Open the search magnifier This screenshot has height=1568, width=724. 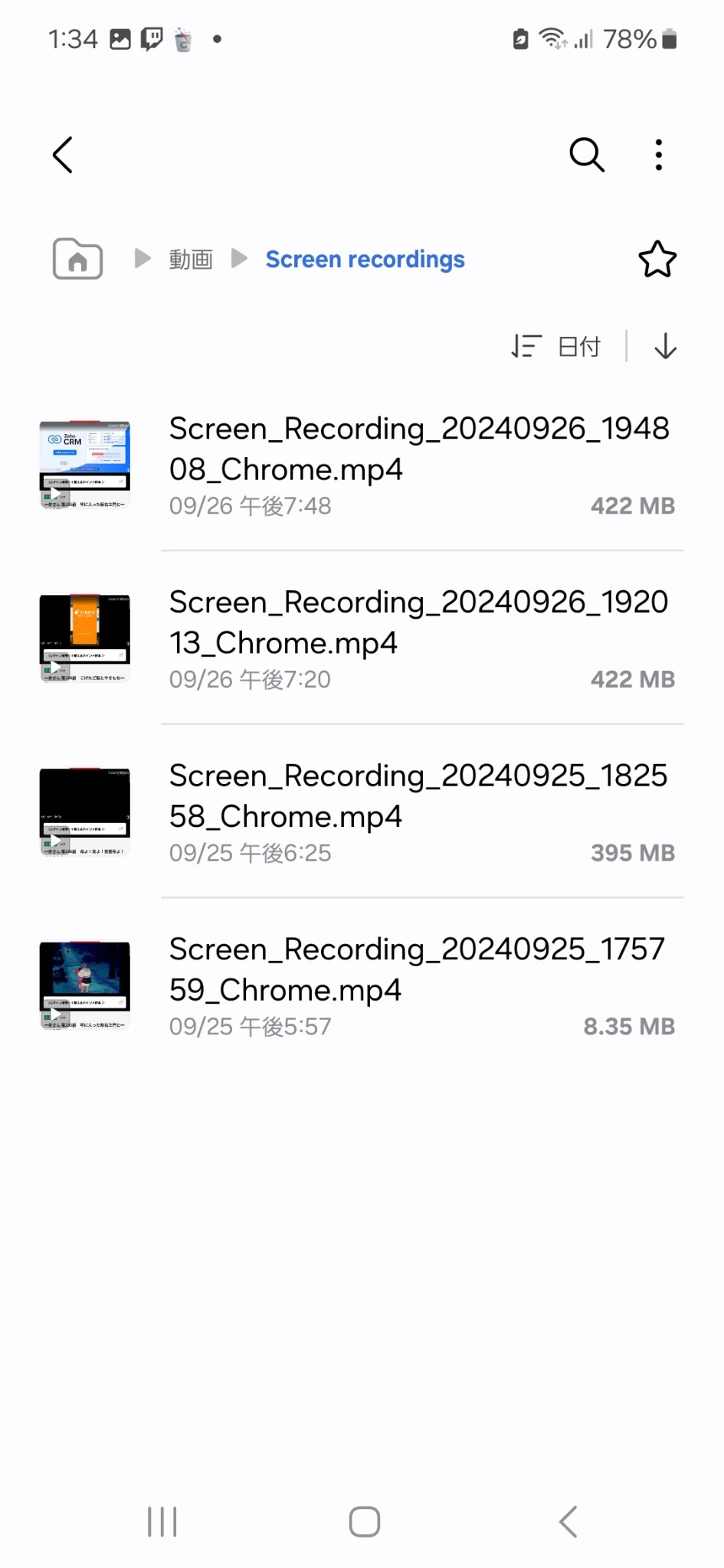pyautogui.click(x=587, y=155)
